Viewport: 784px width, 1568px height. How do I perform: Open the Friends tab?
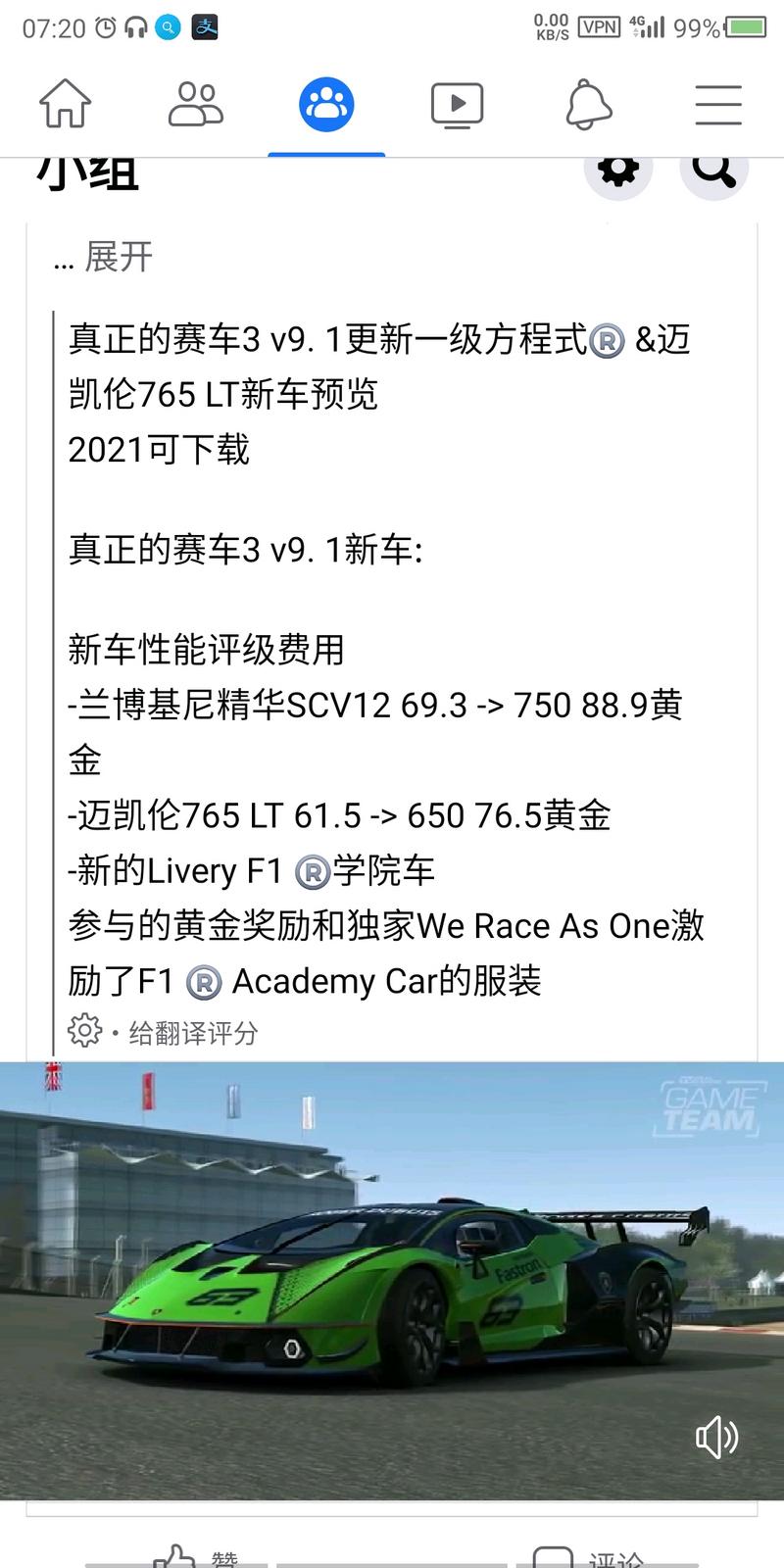[x=195, y=104]
